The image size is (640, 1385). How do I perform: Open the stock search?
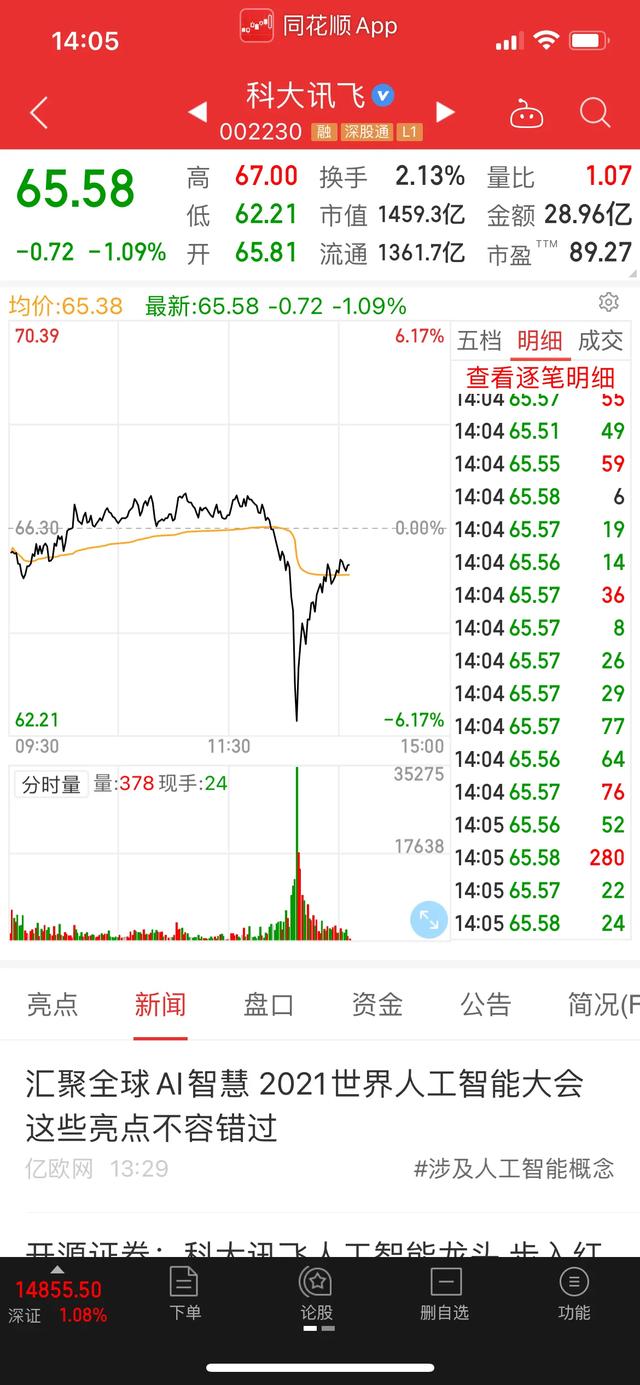pos(595,113)
